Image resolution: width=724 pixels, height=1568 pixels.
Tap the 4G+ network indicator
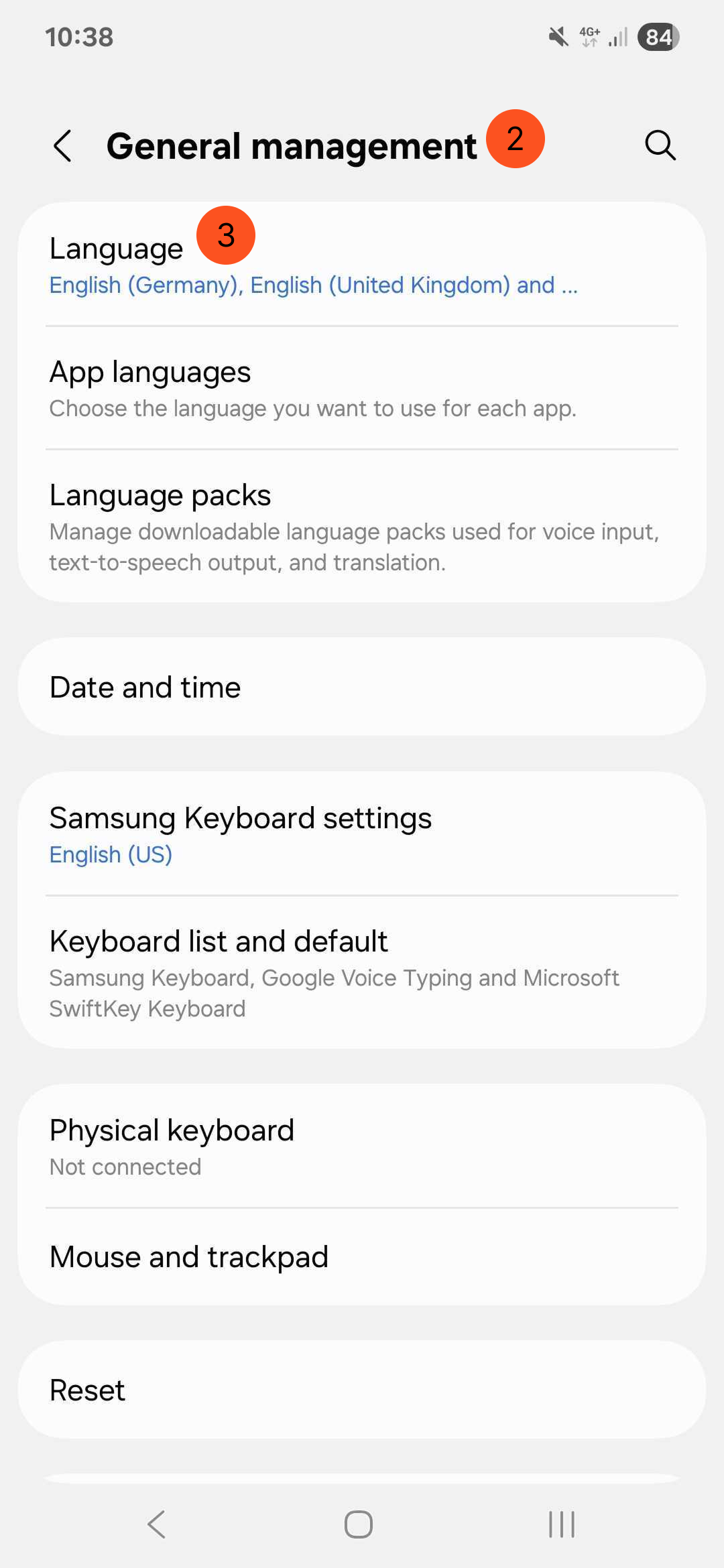pyautogui.click(x=590, y=37)
